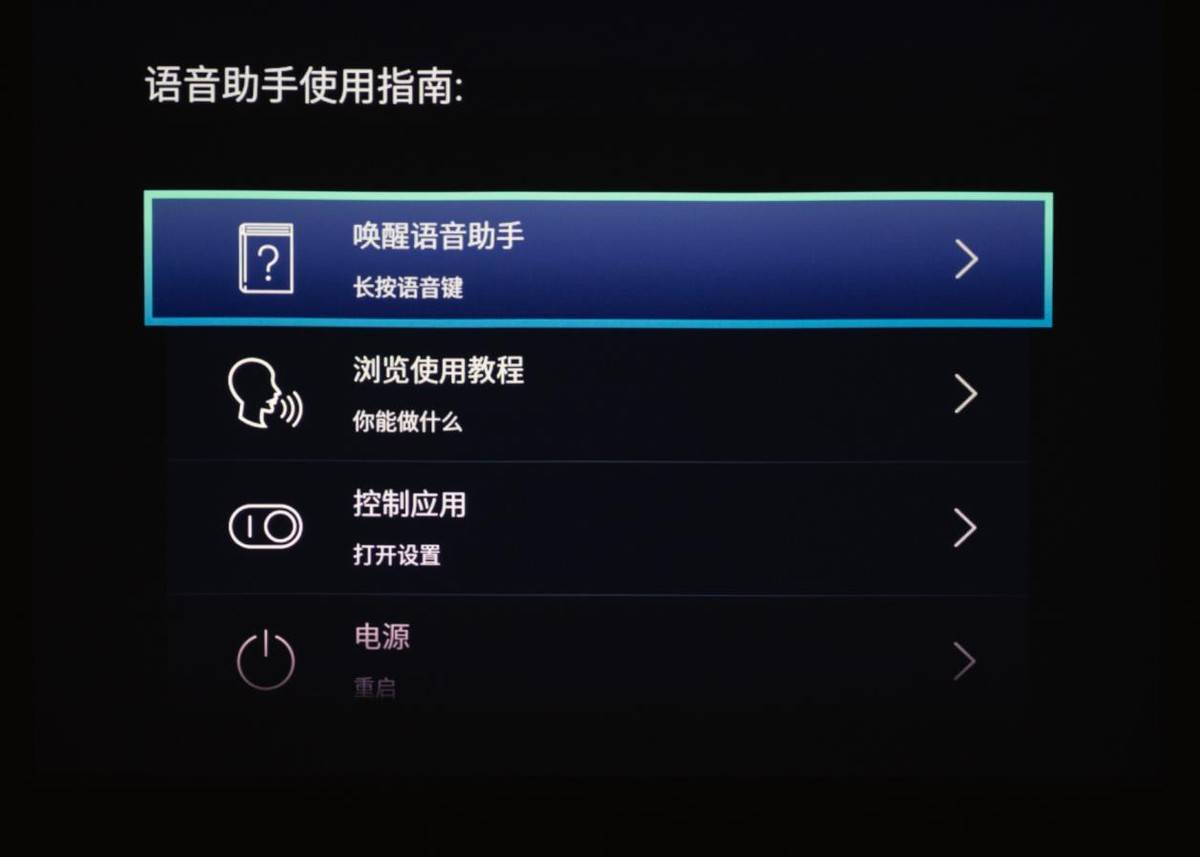Open 浏览使用教程 tutorial row
Image resolution: width=1200 pixels, height=857 pixels.
coord(597,394)
